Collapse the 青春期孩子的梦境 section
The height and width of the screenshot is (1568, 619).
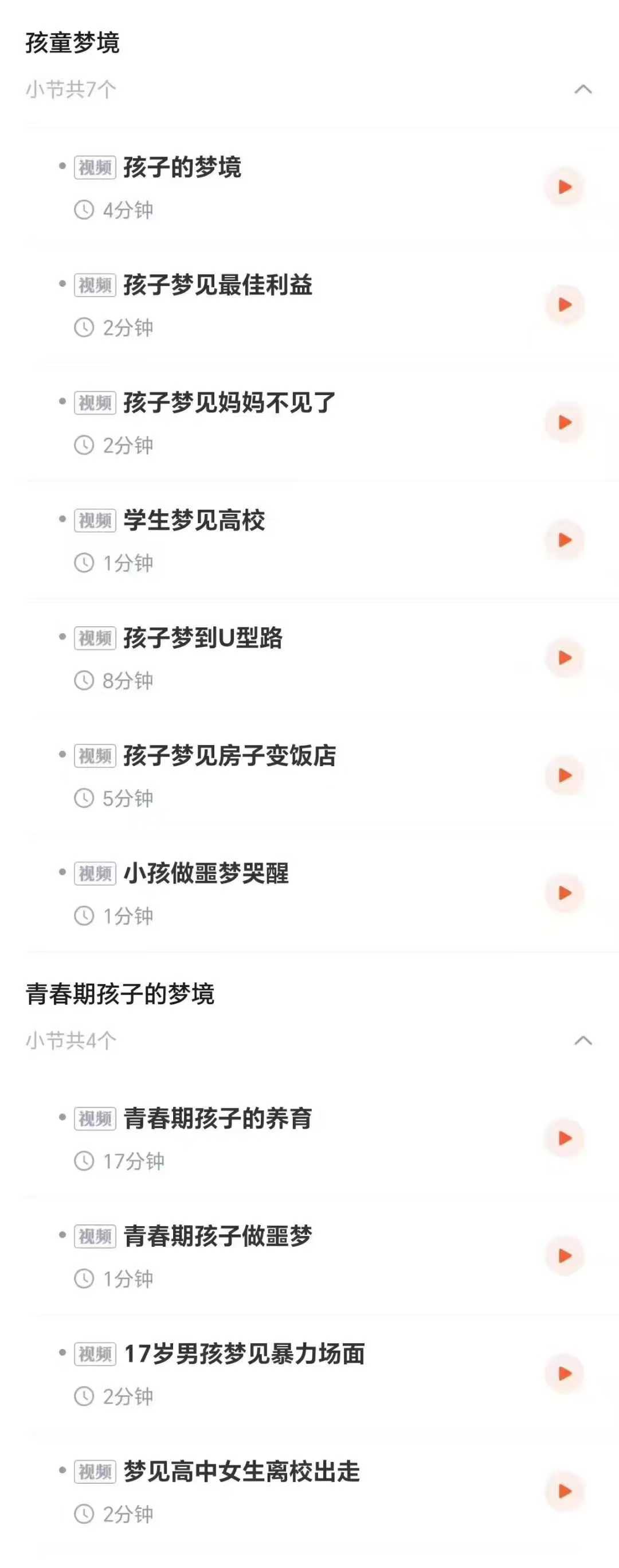coord(582,1041)
